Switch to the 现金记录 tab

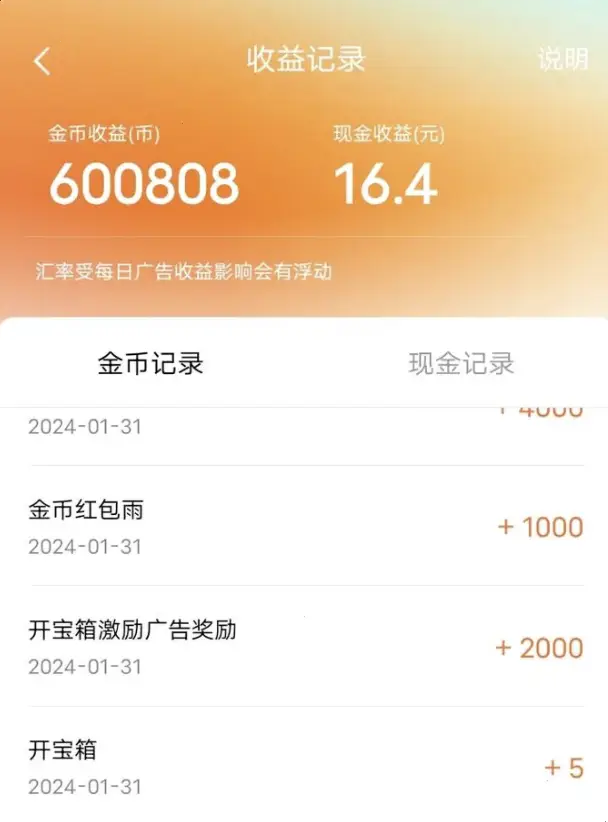tap(461, 363)
